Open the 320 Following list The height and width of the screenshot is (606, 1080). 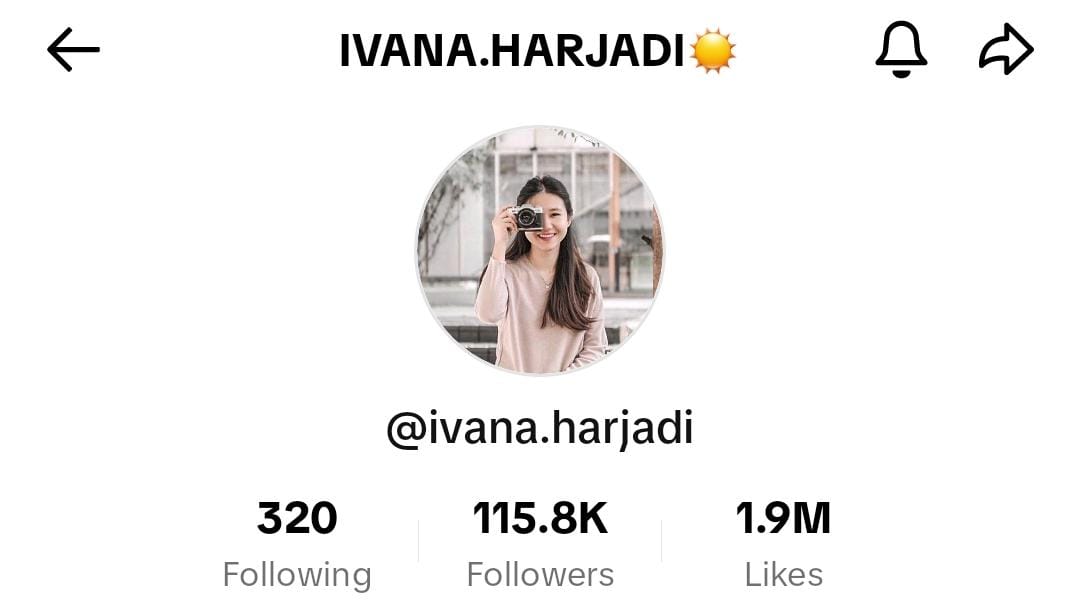click(x=297, y=543)
